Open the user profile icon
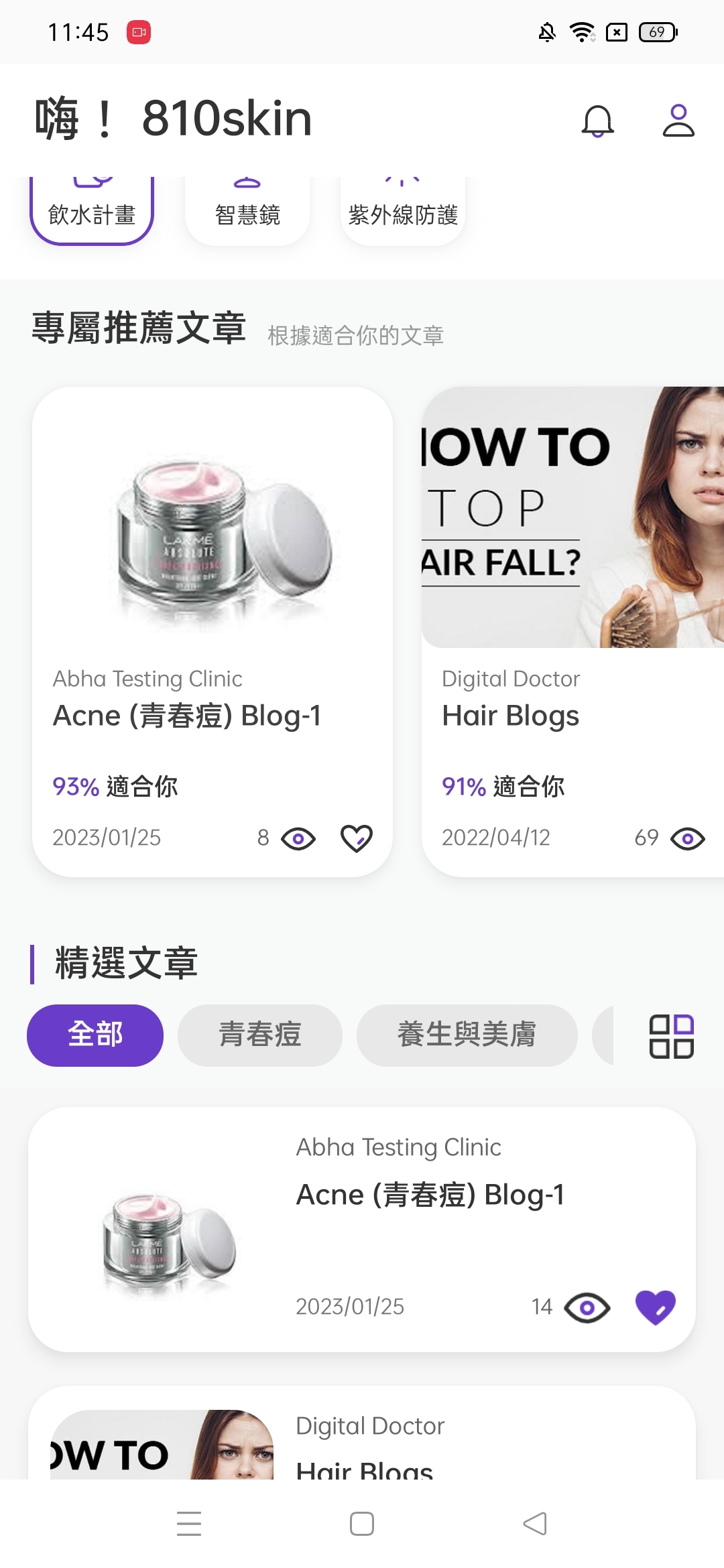The image size is (724, 1568). [678, 121]
